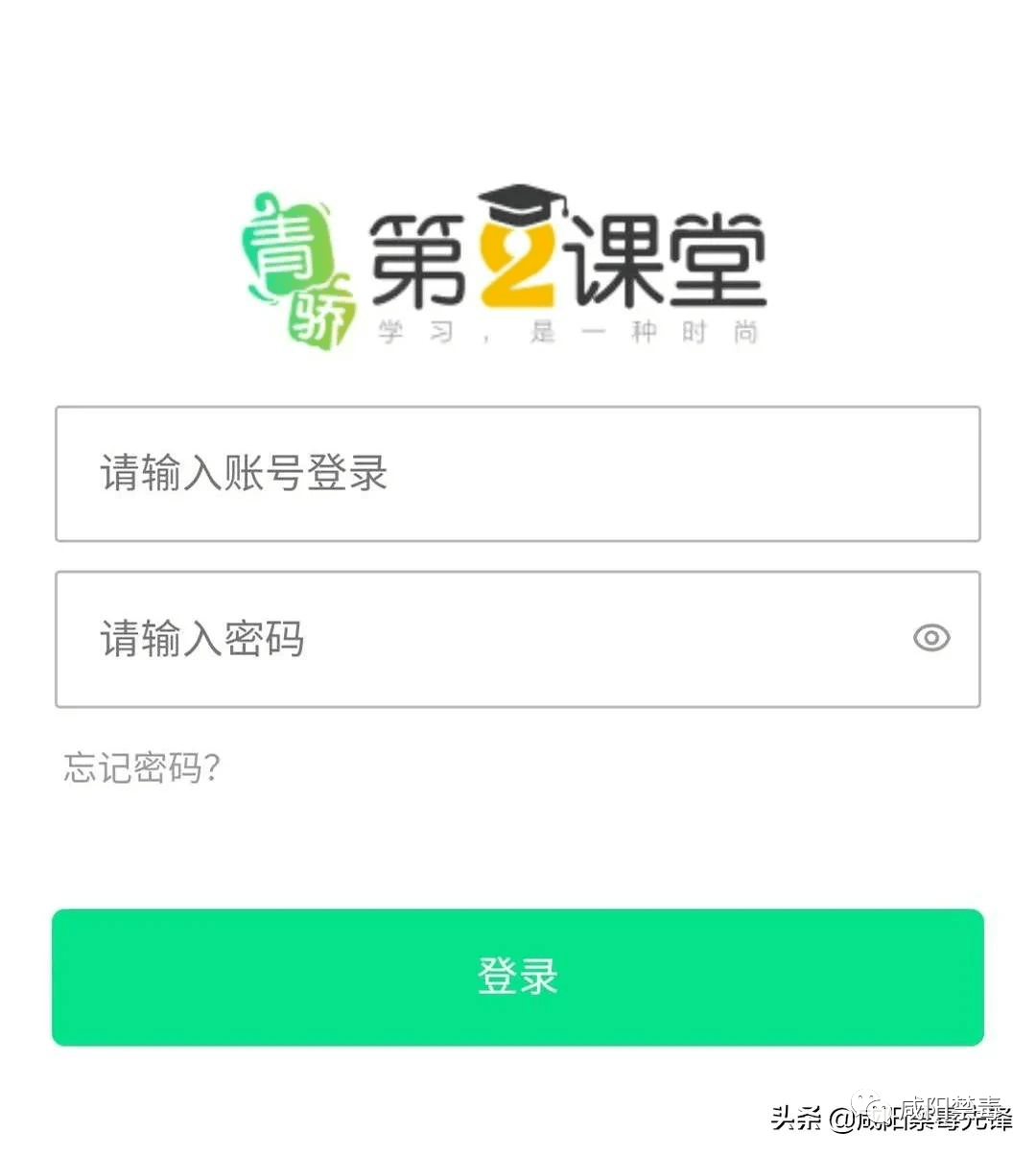1036x1155 pixels.
Task: Open the 忘记密码 forgot password link
Action: click(142, 767)
